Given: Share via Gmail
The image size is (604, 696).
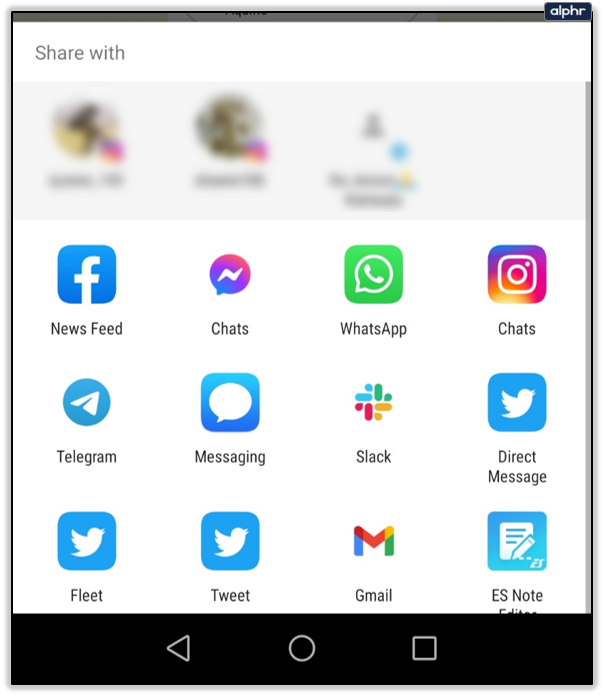Looking at the screenshot, I should coord(373,541).
